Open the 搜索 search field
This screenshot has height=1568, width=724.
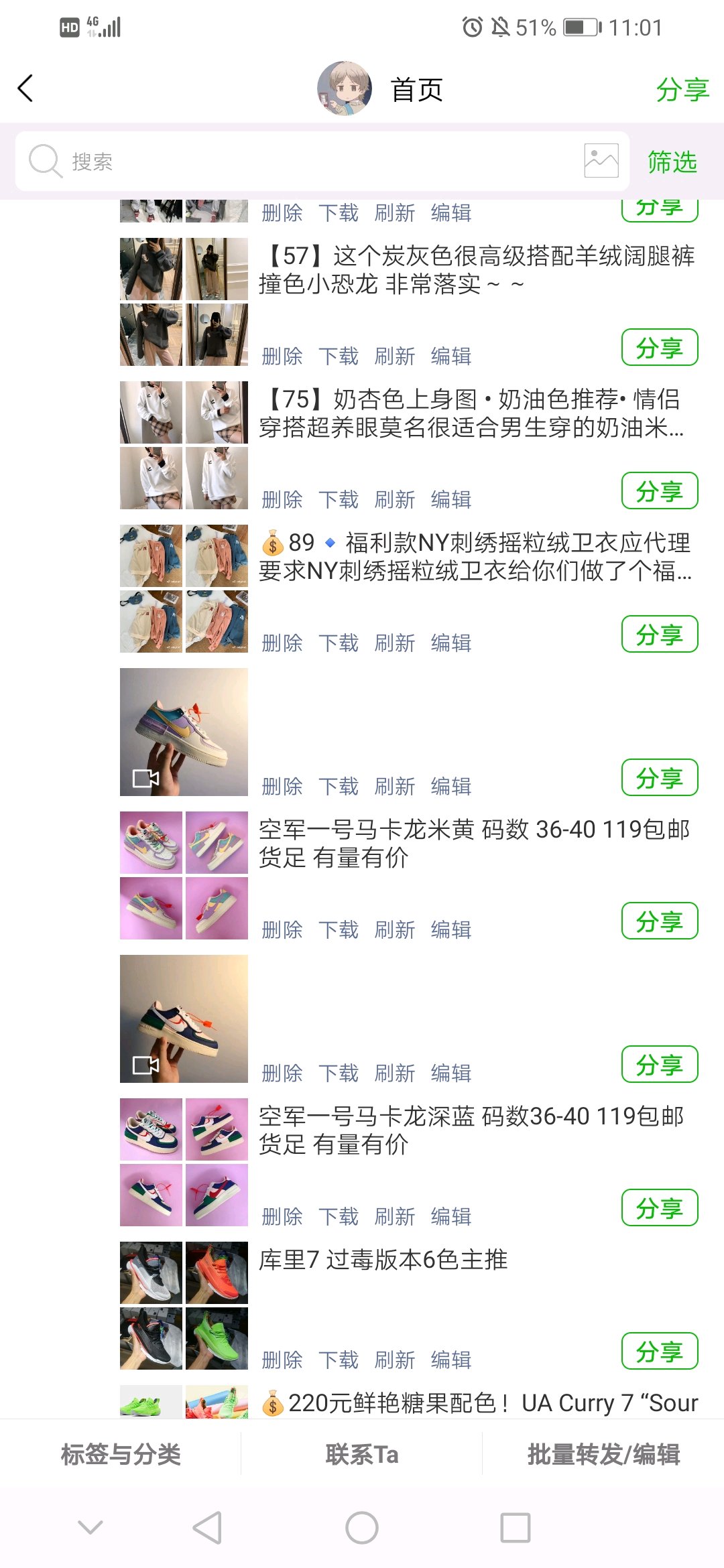click(x=302, y=161)
